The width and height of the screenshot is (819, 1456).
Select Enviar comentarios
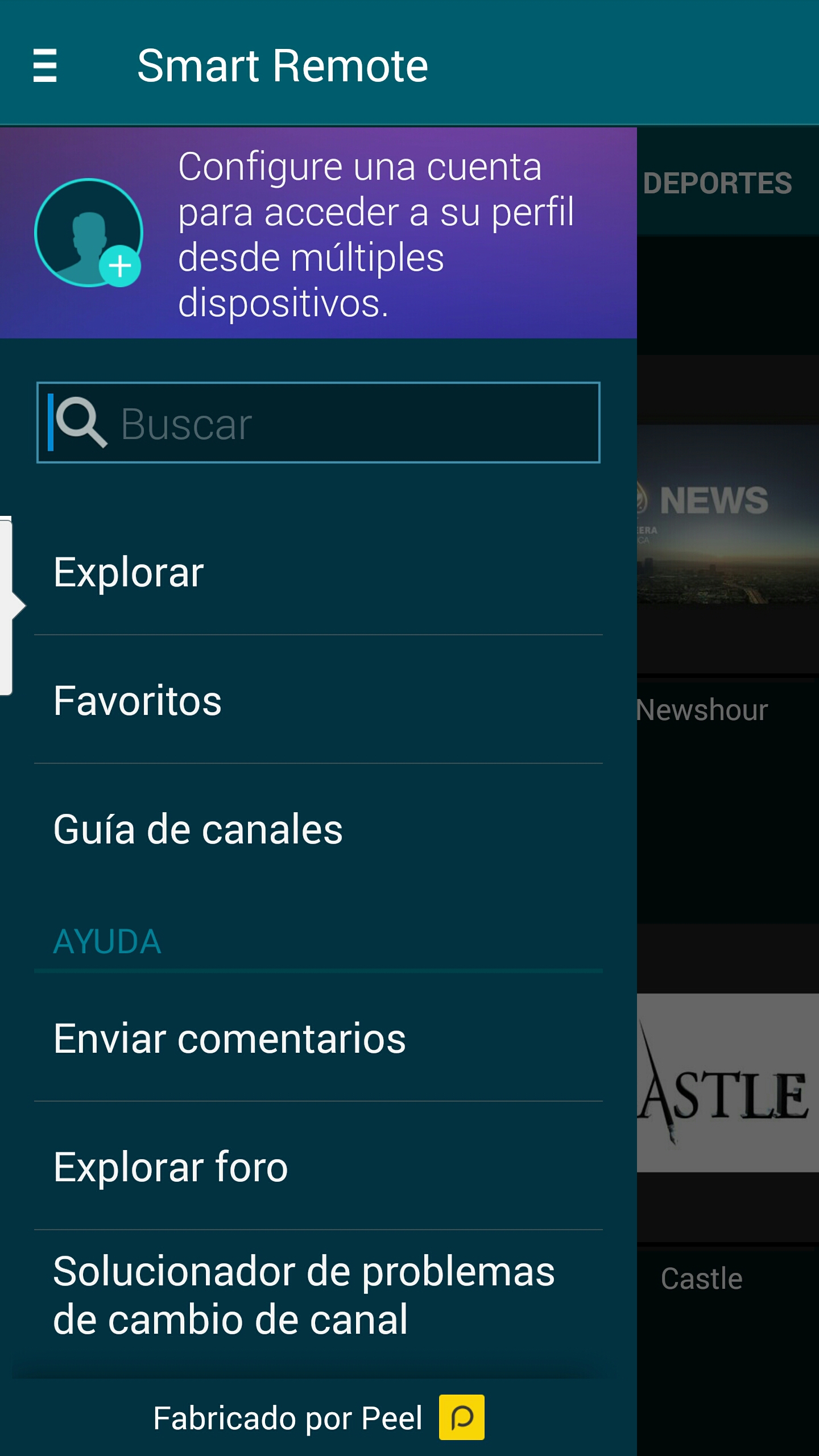pos(317,1039)
